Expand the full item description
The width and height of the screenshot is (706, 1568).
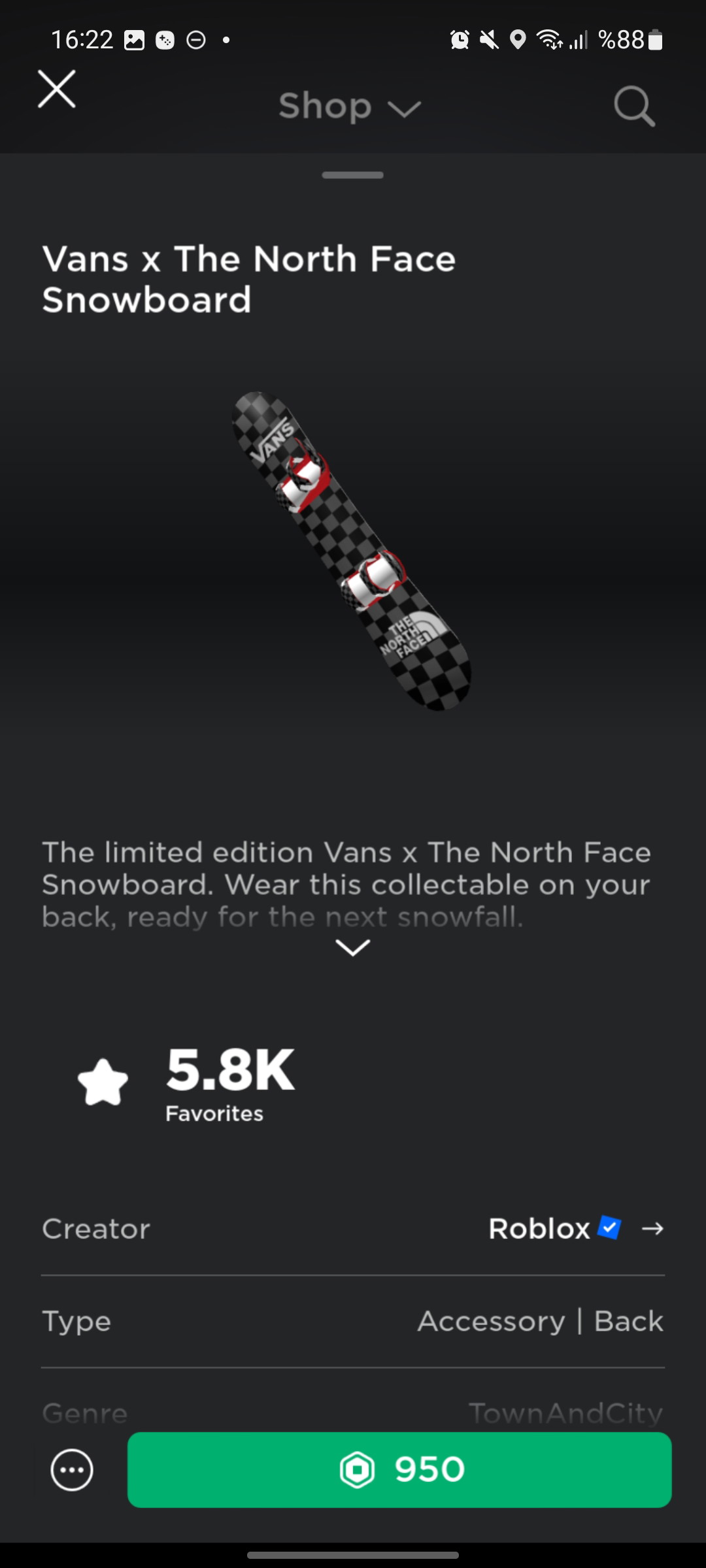(x=352, y=947)
